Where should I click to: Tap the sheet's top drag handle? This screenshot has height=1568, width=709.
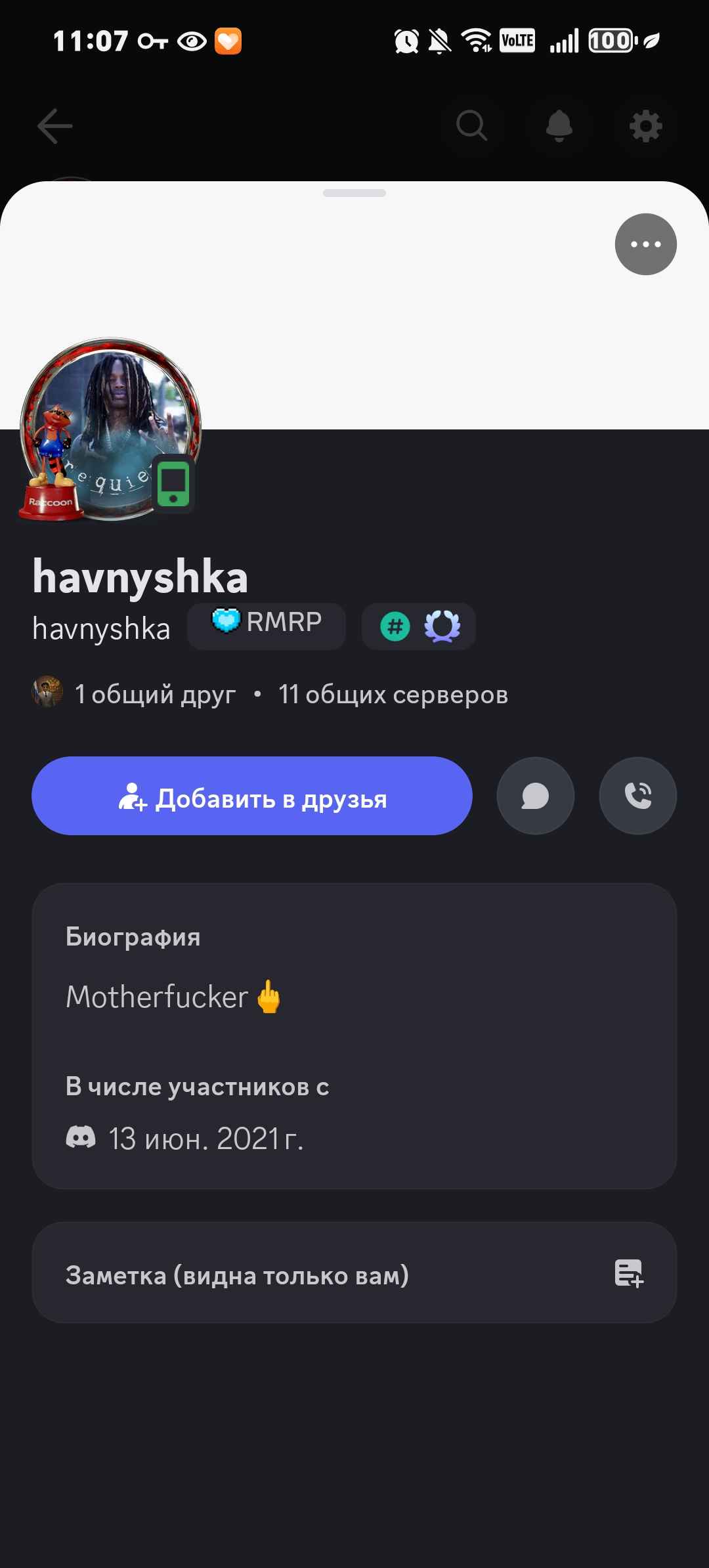354,193
